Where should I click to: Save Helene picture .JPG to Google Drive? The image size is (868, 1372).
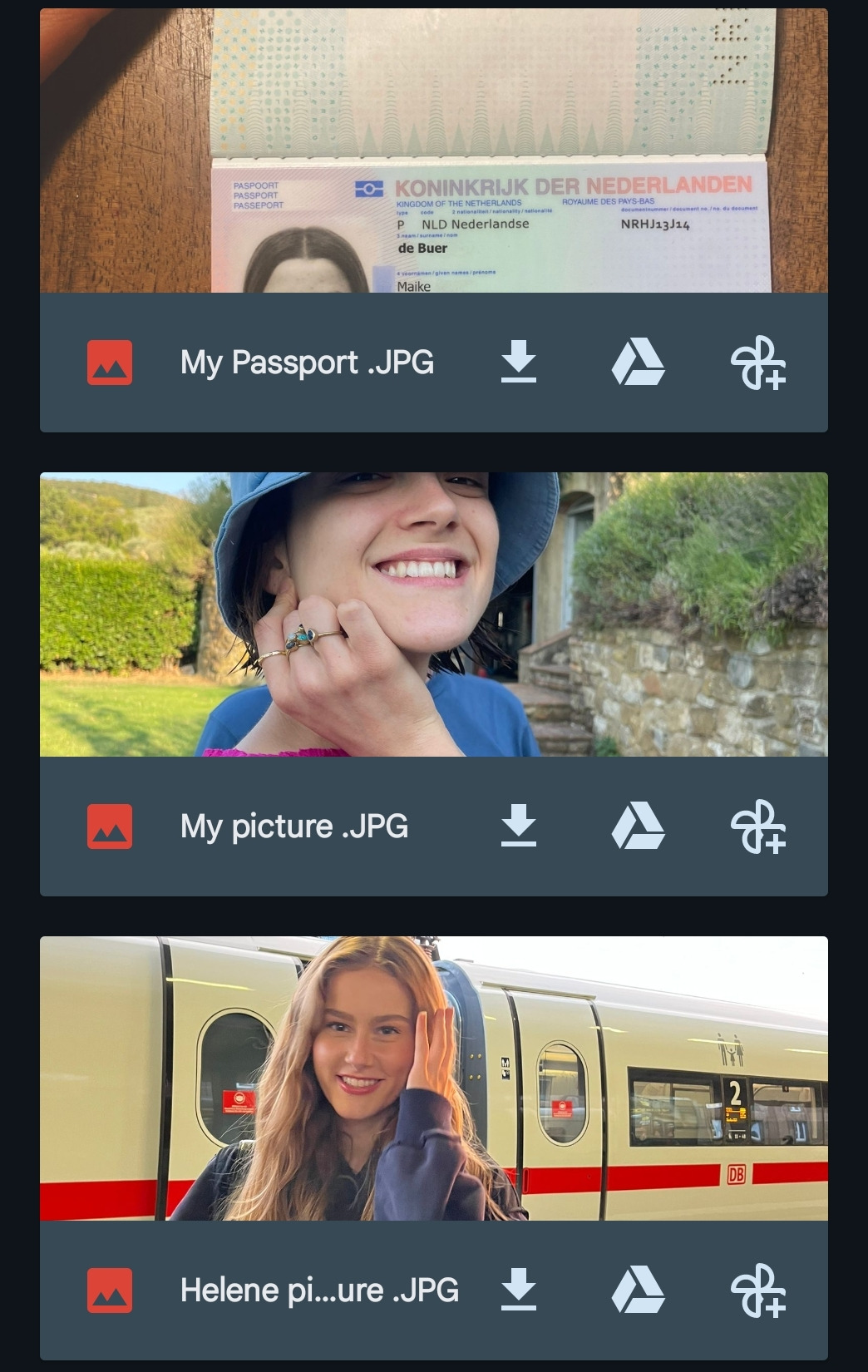(638, 1291)
